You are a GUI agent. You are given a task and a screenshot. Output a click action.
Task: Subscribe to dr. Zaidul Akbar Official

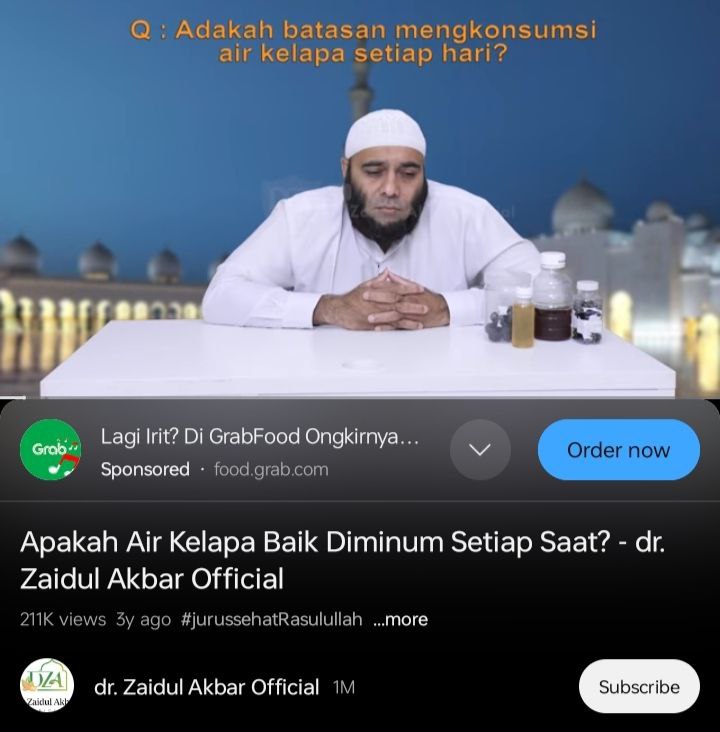coord(638,687)
